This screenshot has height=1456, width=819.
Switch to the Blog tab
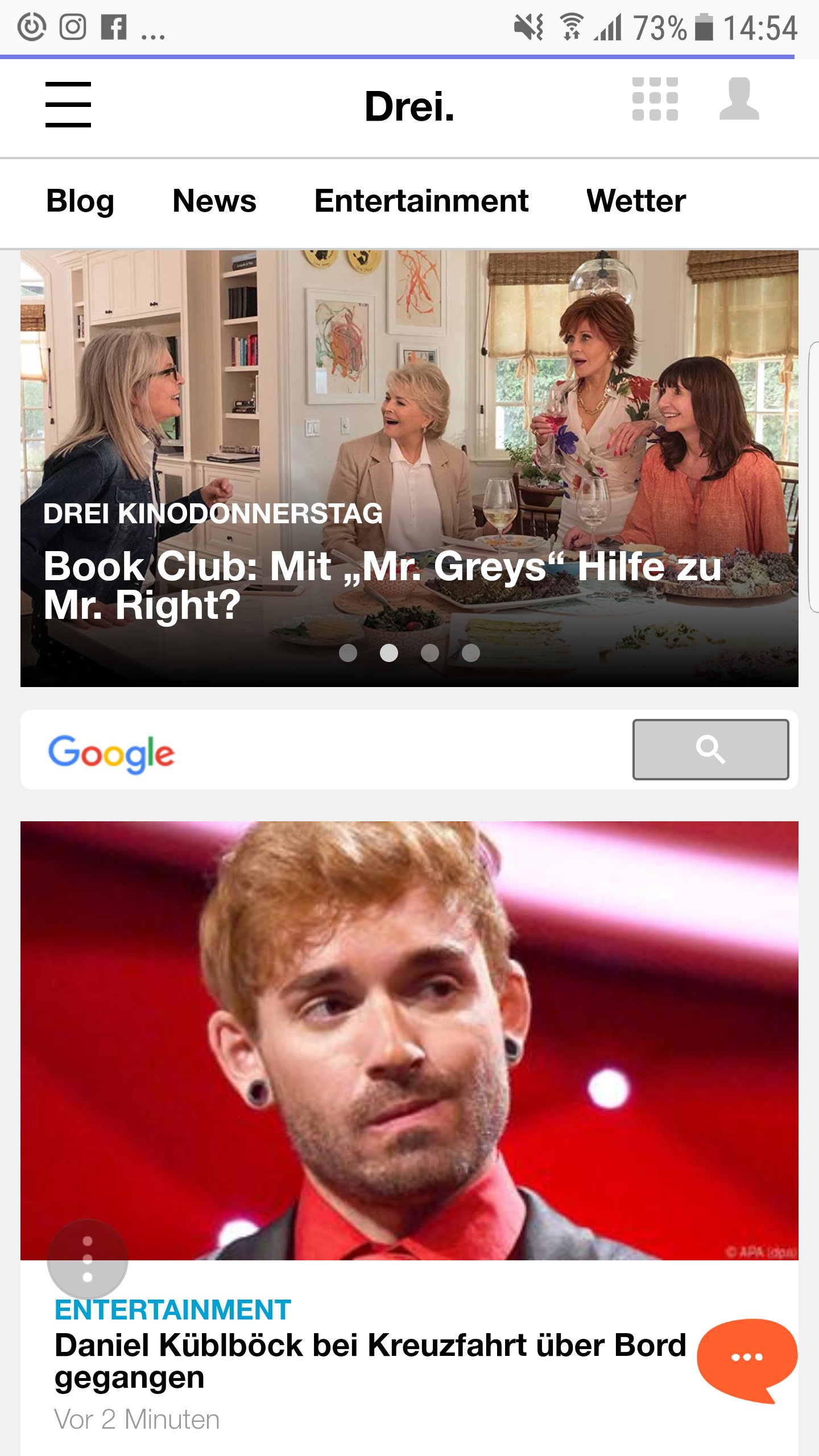[x=80, y=201]
